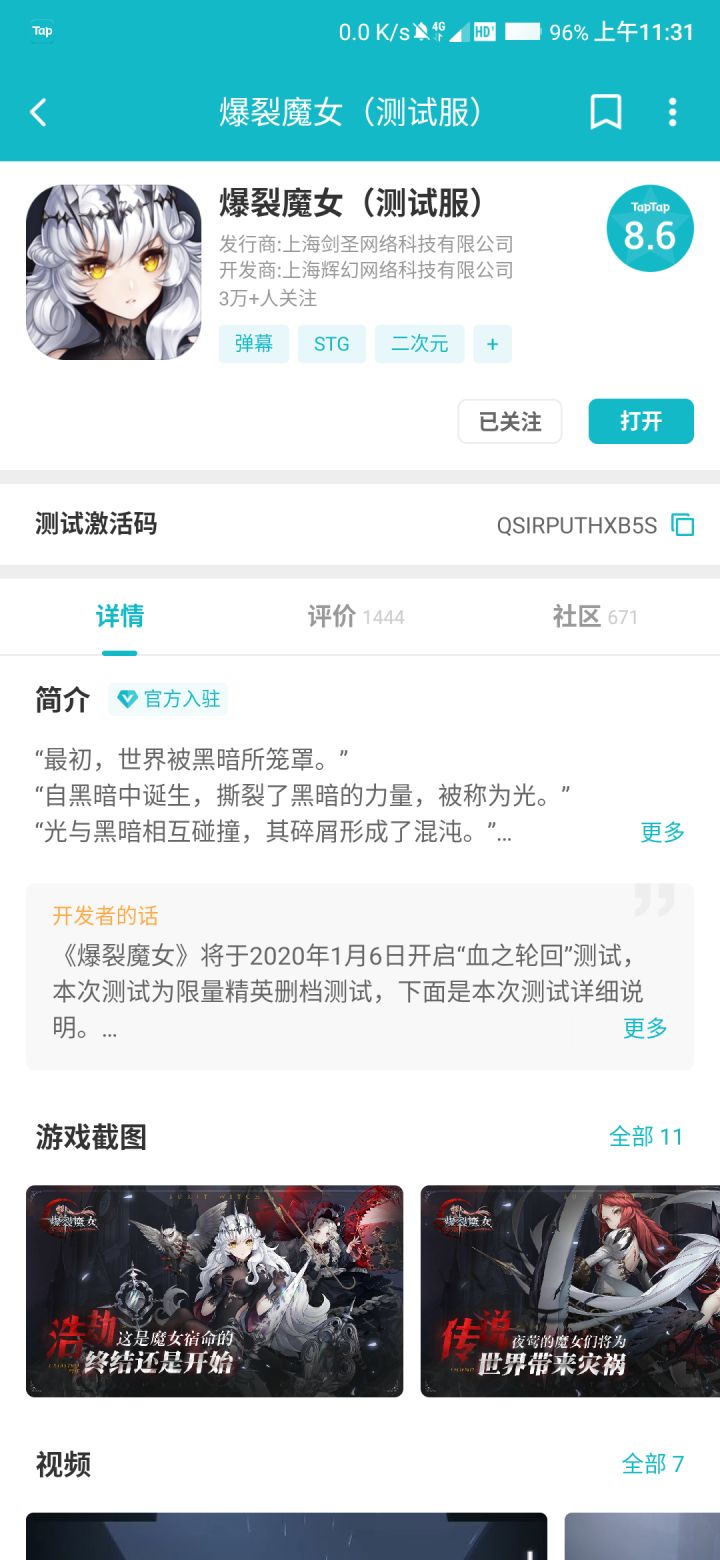The width and height of the screenshot is (720, 1560).
Task: Open the 二次元 tag
Action: click(420, 344)
